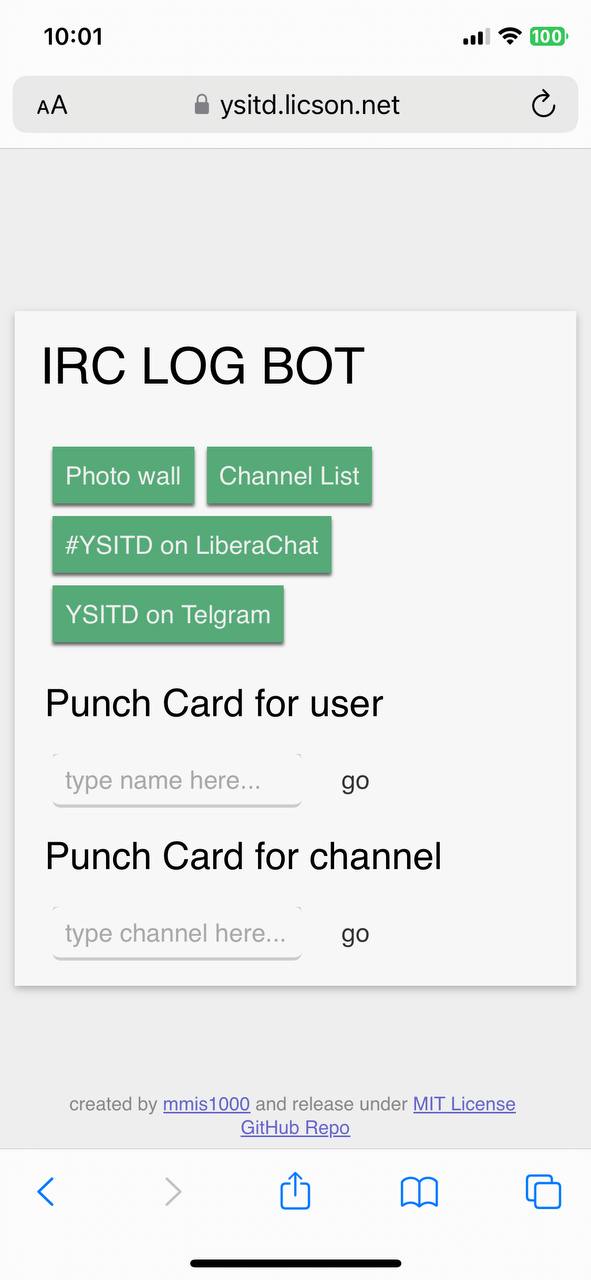Go back in browser history
The image size is (591, 1280).
point(46,1191)
